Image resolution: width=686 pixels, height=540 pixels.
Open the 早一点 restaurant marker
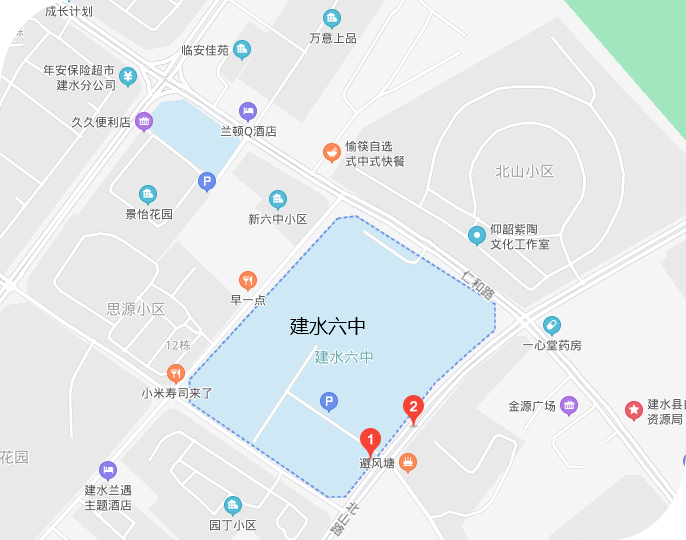click(248, 280)
